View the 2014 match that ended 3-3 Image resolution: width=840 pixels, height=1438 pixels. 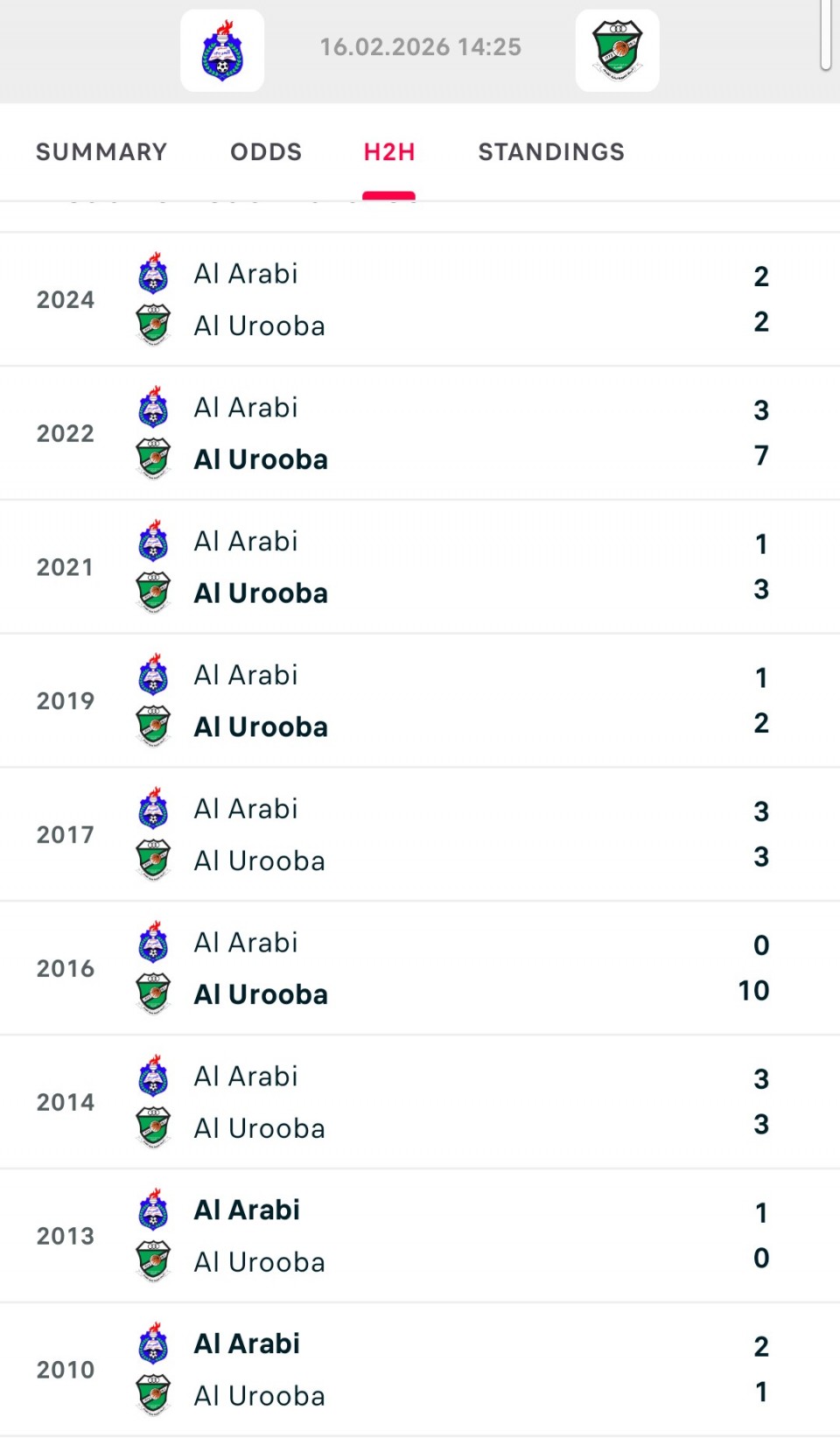click(x=420, y=1103)
